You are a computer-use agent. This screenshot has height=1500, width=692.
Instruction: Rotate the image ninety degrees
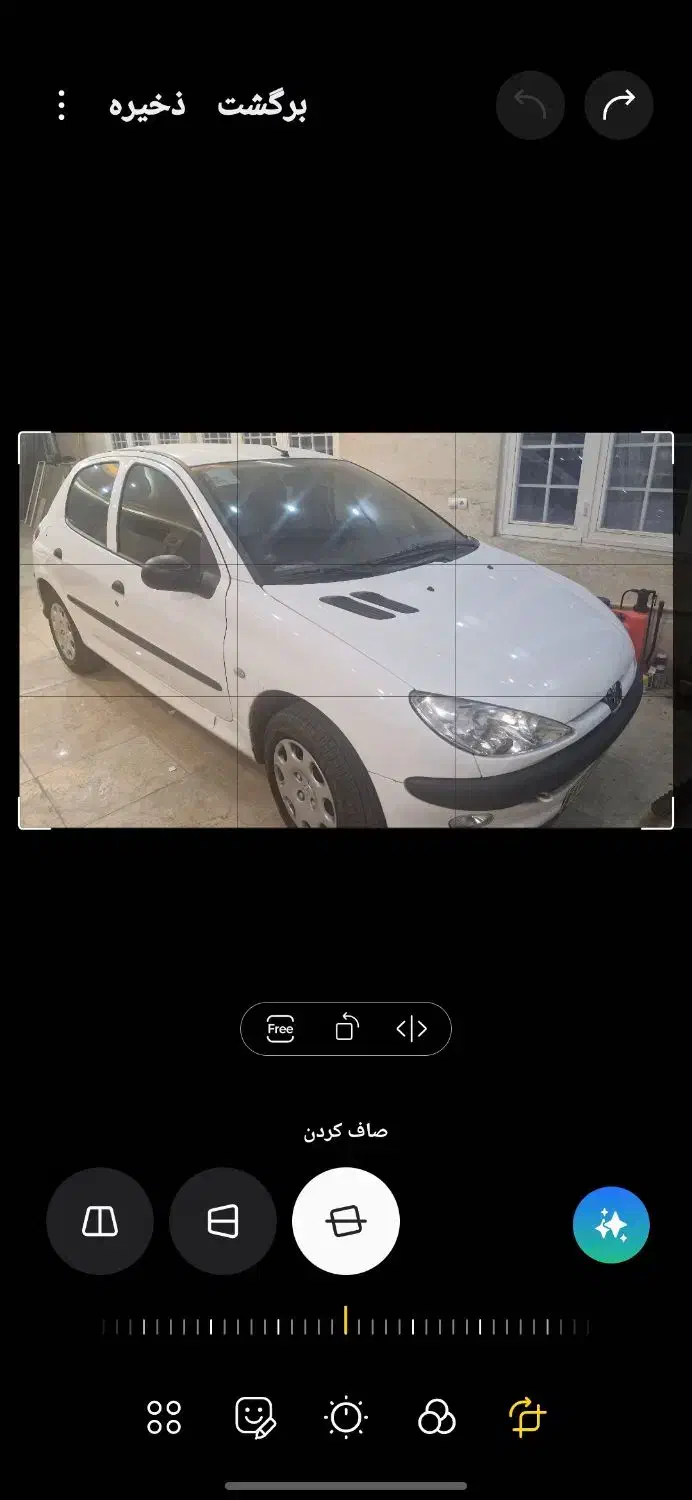346,1029
